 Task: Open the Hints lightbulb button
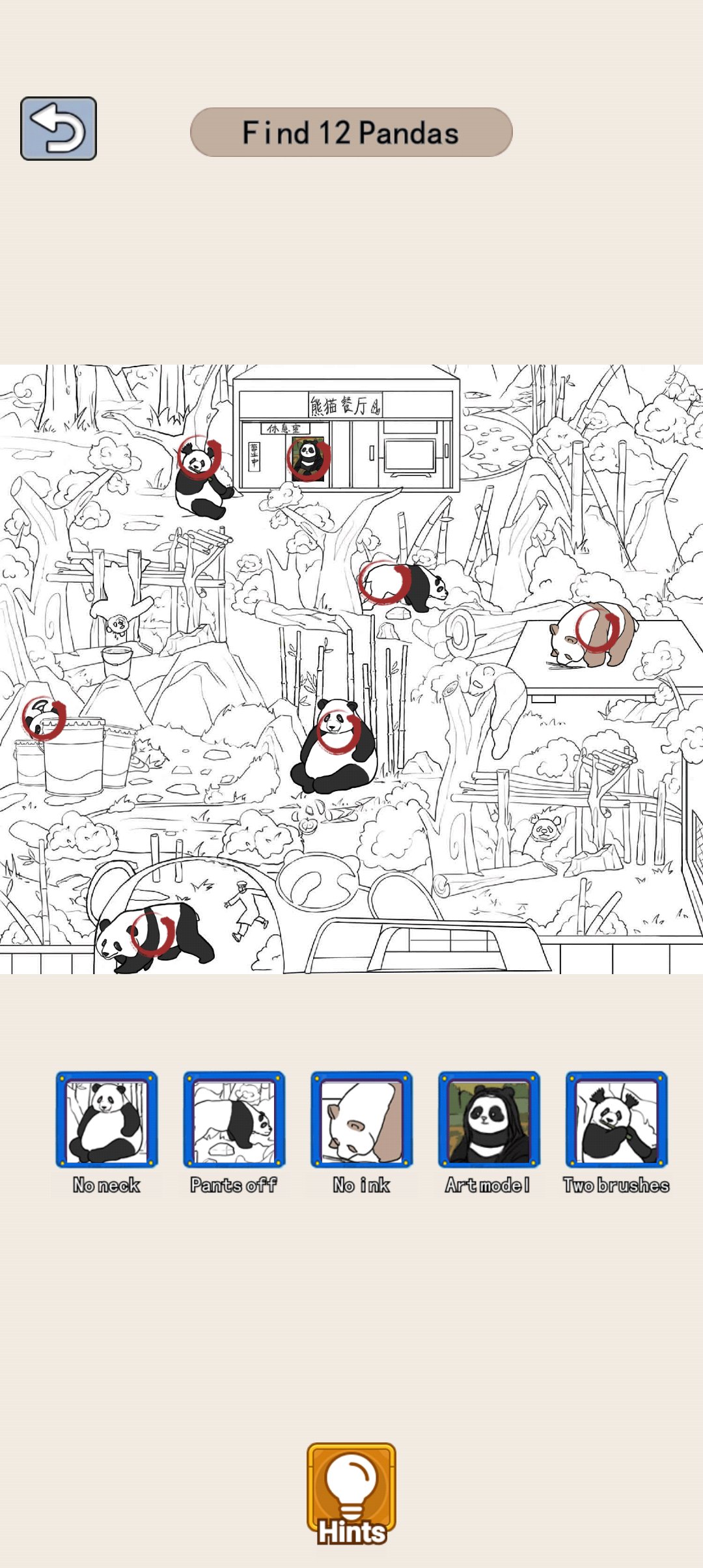click(x=351, y=1493)
